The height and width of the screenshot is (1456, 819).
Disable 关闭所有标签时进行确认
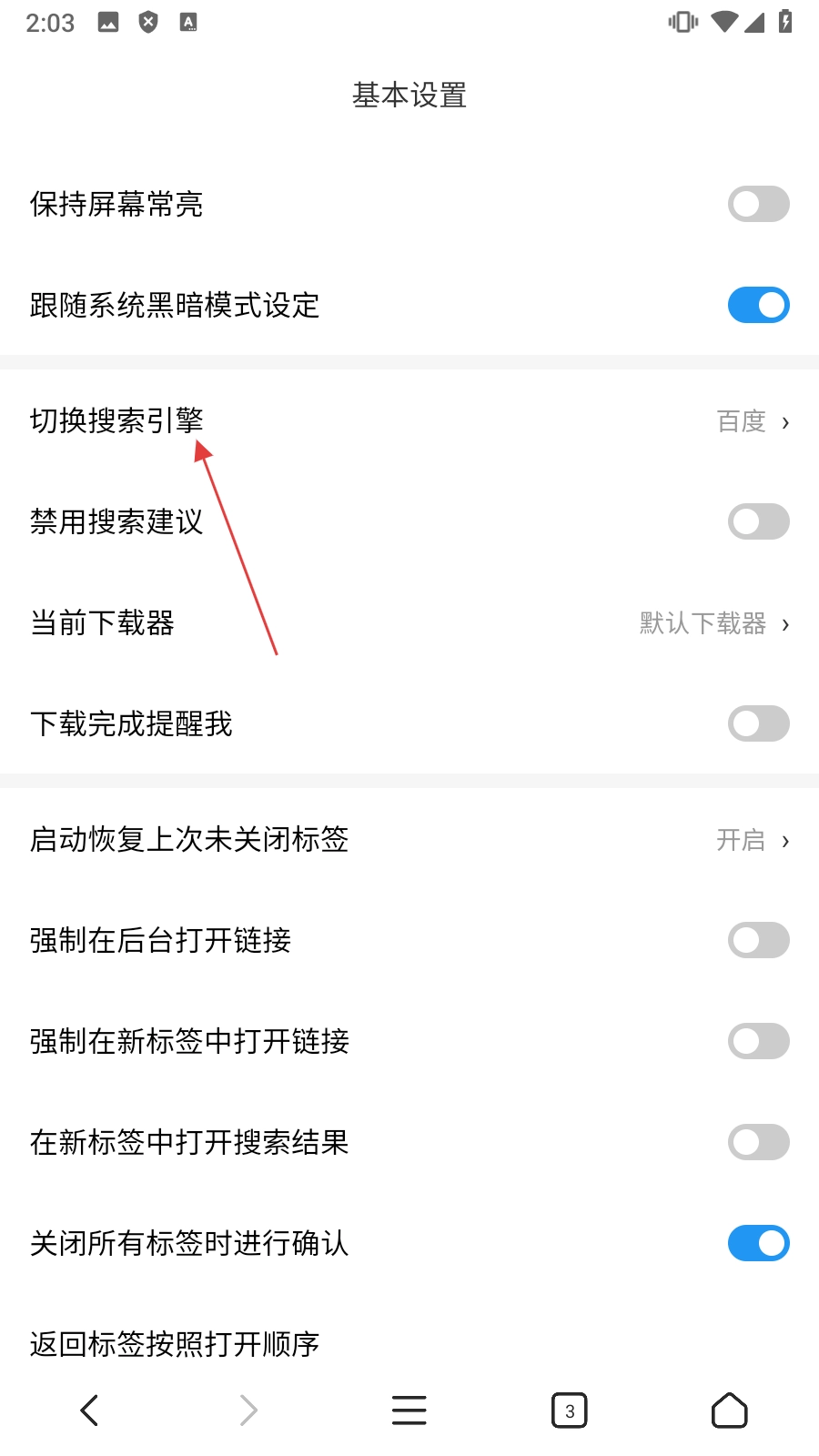(x=758, y=1243)
